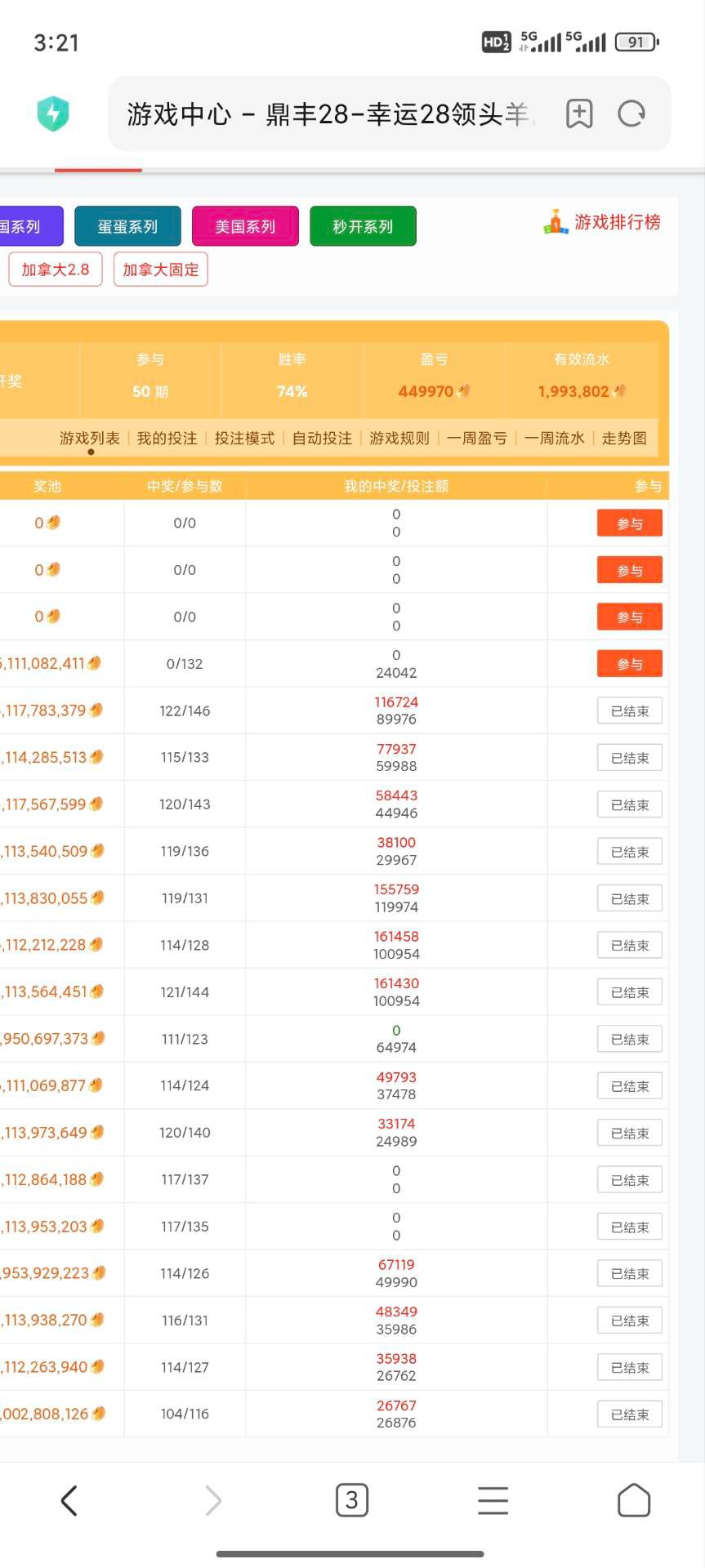This screenshot has width=705, height=1568.
Task: Open the security shield icon
Action: click(54, 114)
